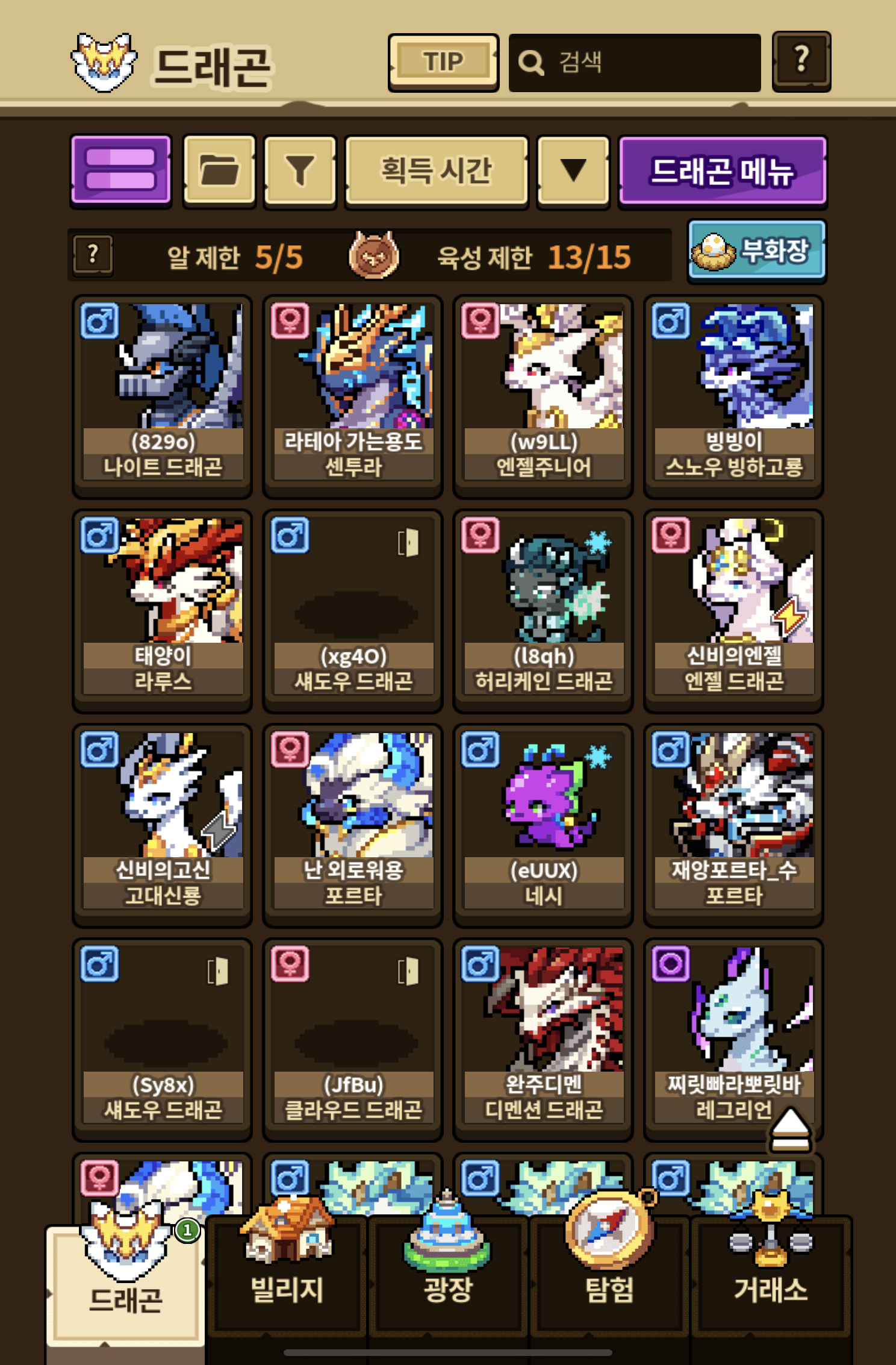Select the (829o) 나이트 드래곤 card
The image size is (896, 1365).
click(x=163, y=395)
